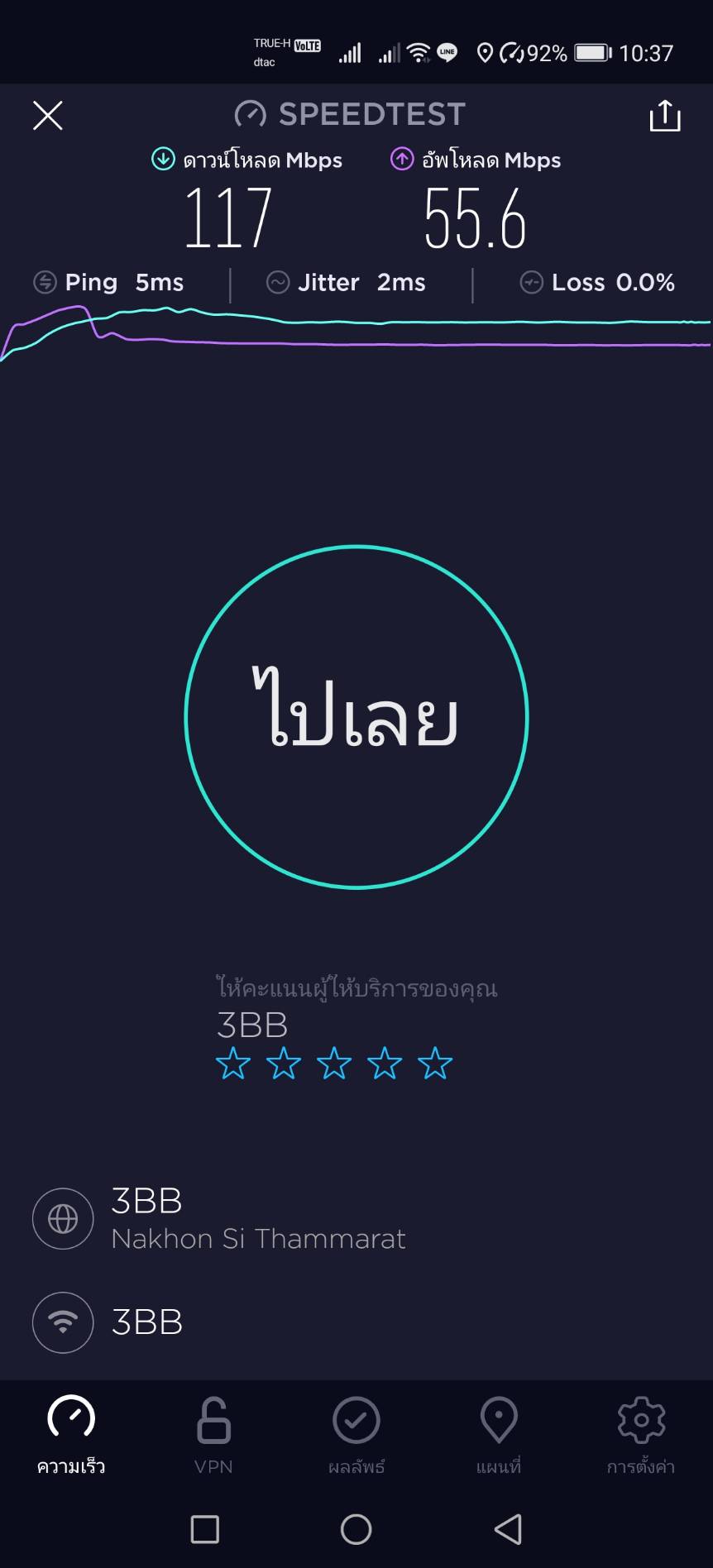The width and height of the screenshot is (713, 1568).
Task: Go back with the system back button
Action: pos(508,1529)
